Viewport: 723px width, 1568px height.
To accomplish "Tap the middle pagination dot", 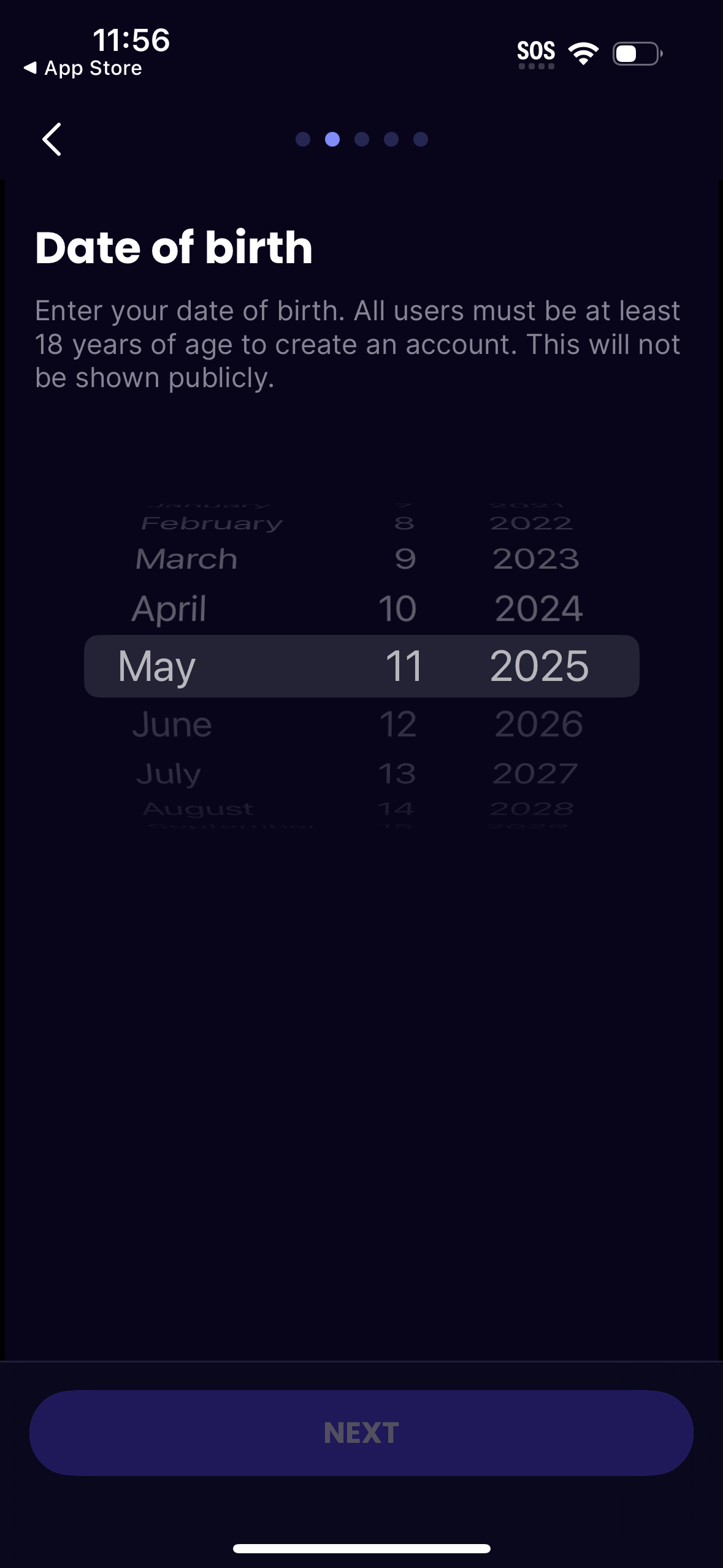I will tap(361, 139).
